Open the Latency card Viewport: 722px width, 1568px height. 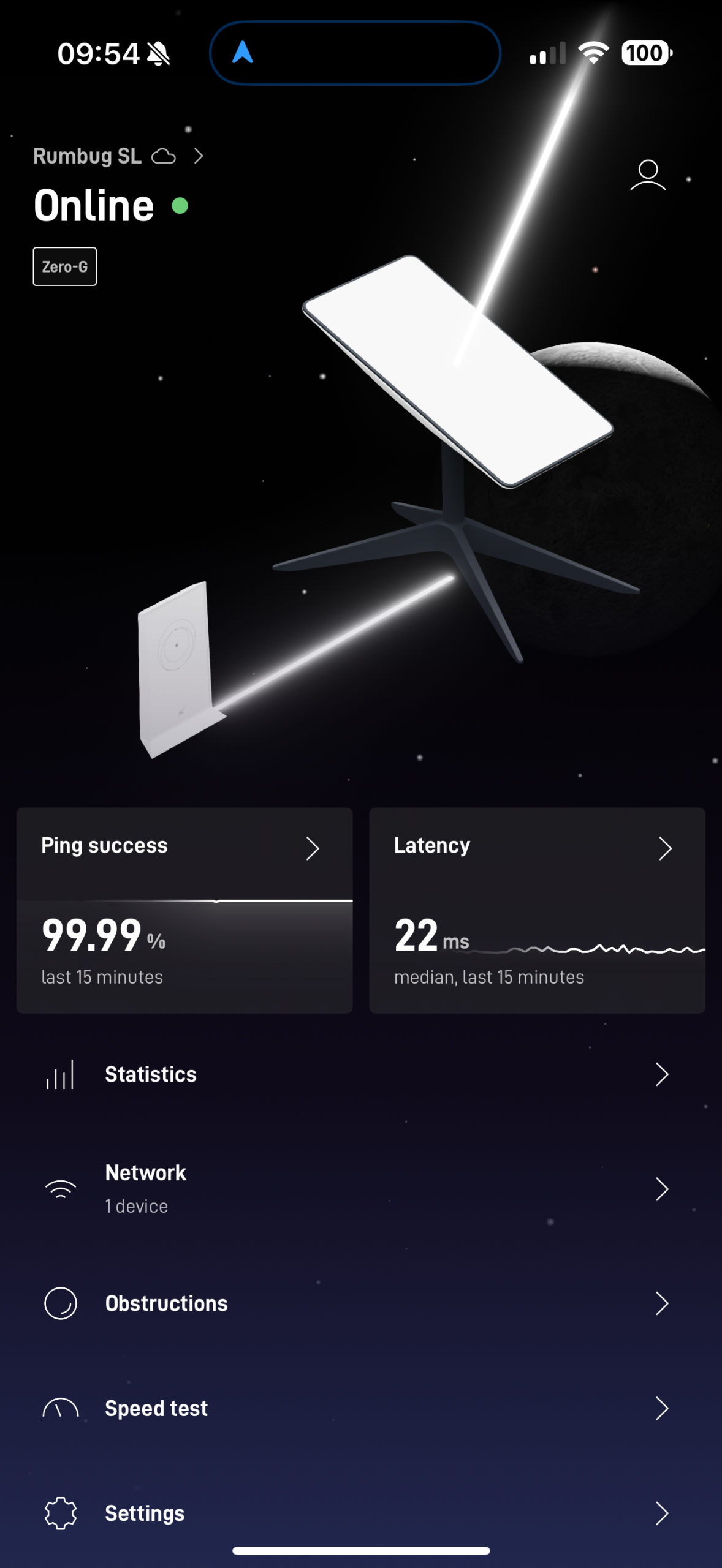[x=537, y=910]
